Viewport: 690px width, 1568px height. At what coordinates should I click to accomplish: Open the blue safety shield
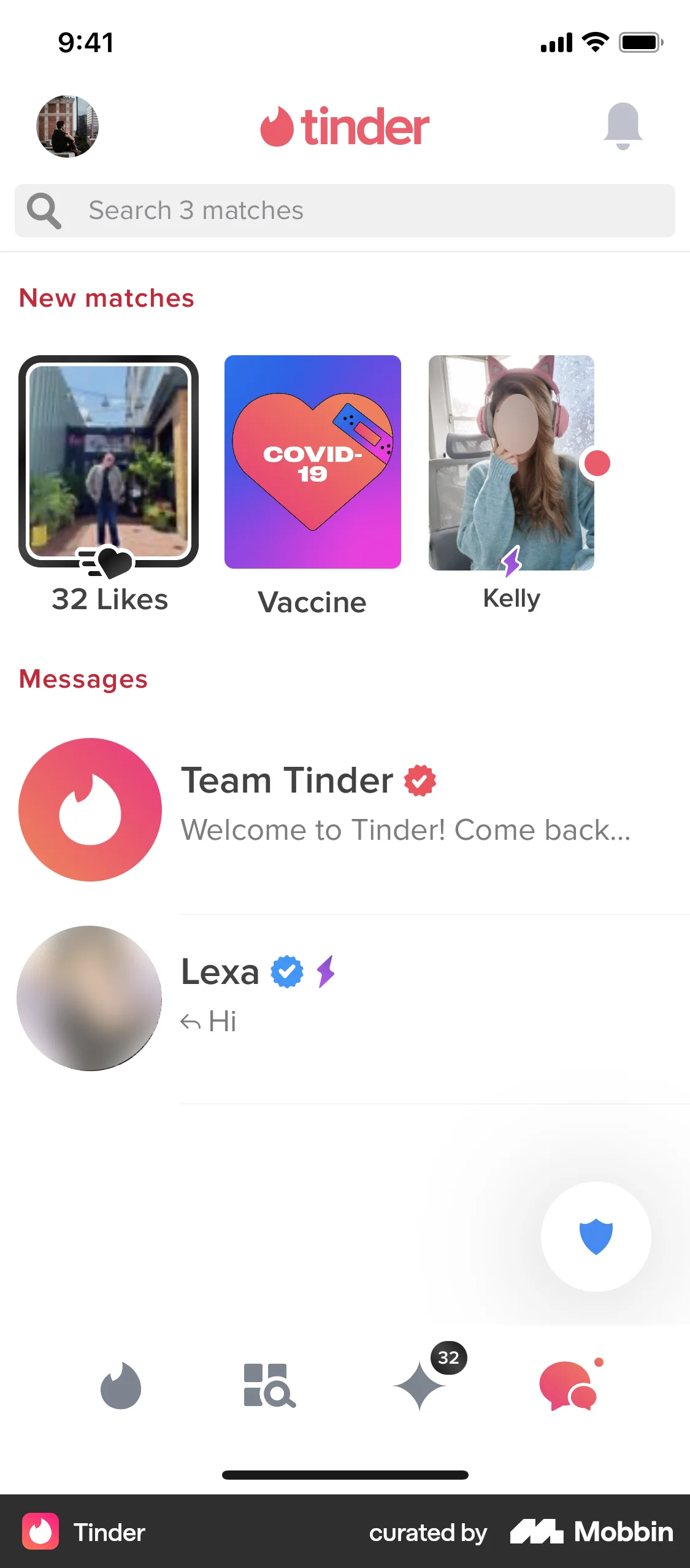tap(596, 1236)
